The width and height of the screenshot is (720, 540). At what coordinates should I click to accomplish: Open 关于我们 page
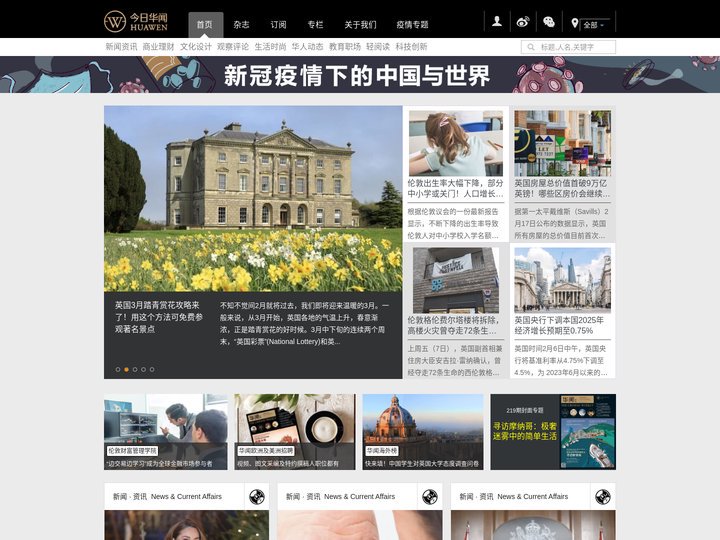[360, 24]
